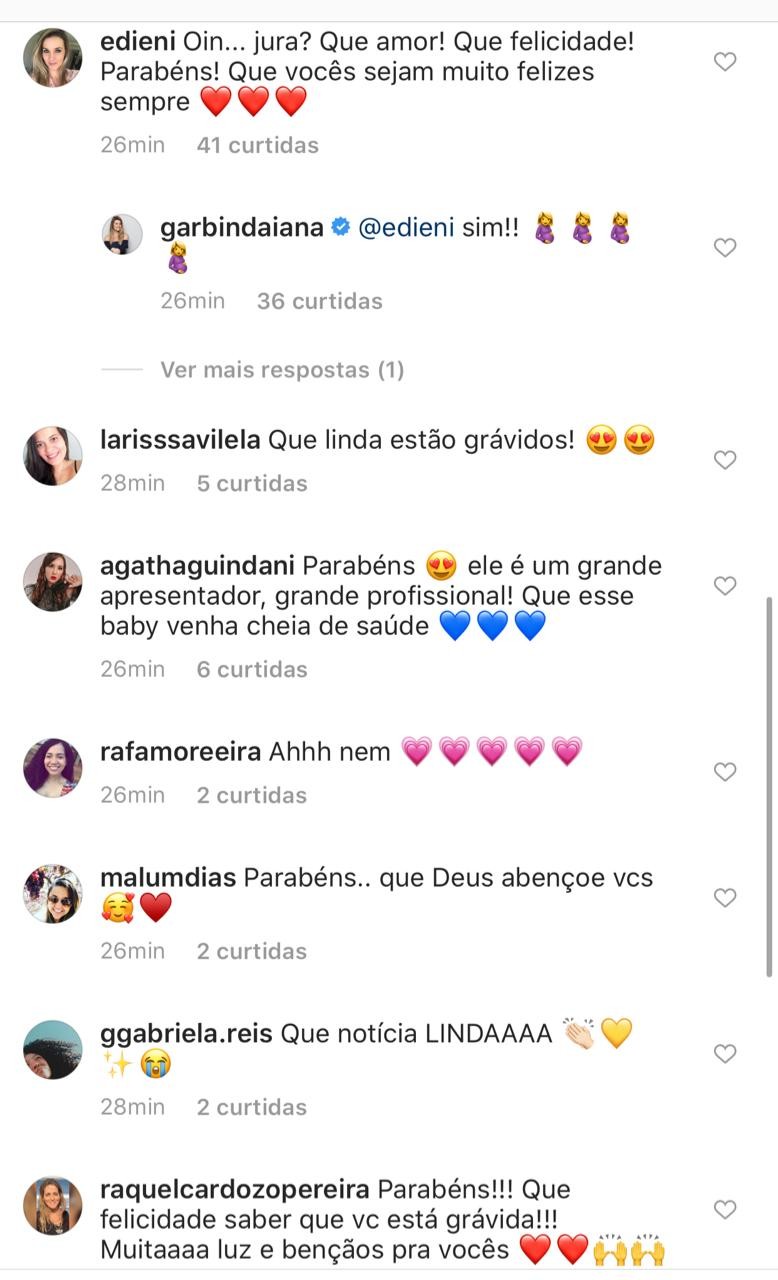
Task: Like ggabriela.reis's comment
Action: pyautogui.click(x=725, y=1054)
